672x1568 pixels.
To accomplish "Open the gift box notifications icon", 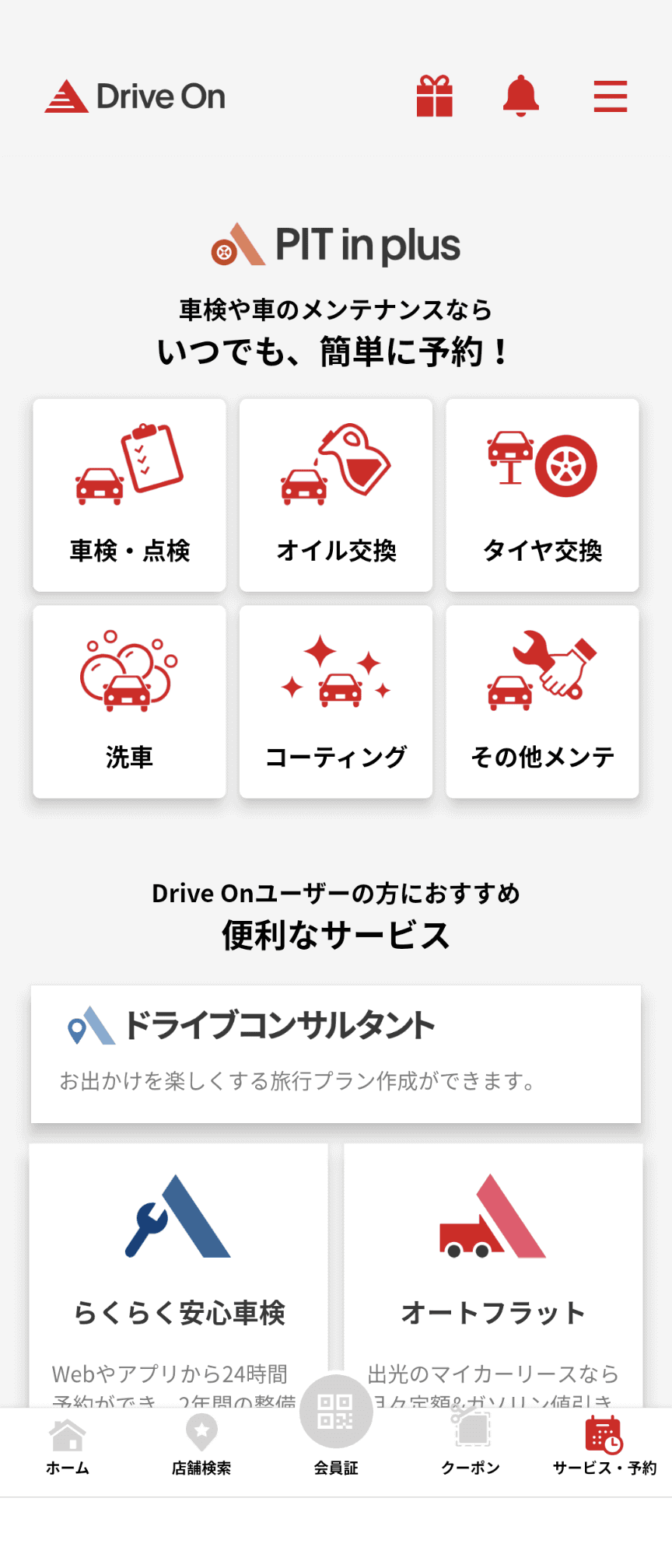I will tap(435, 96).
